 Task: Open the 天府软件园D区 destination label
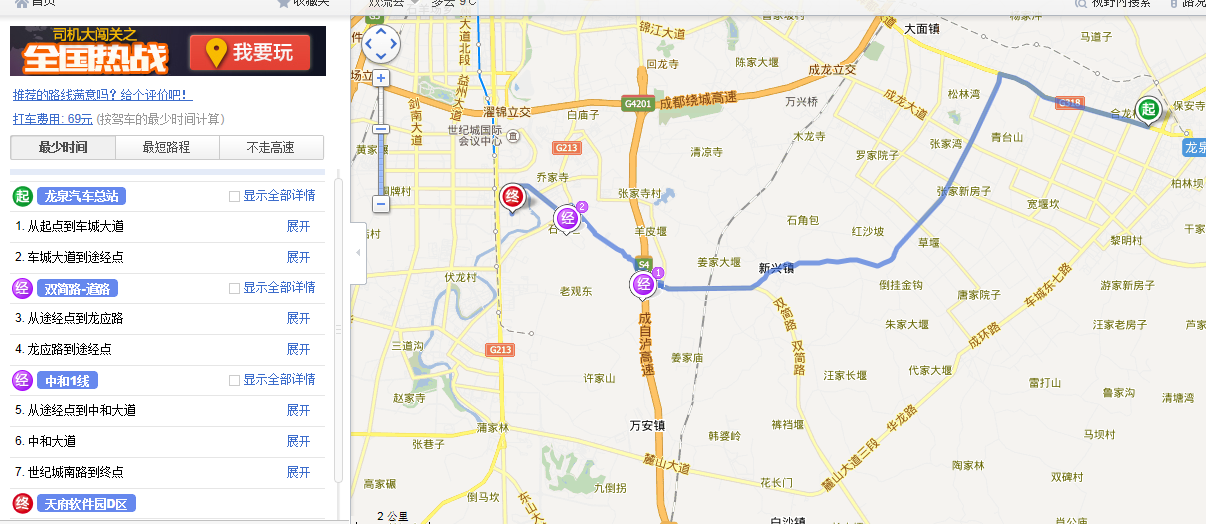tap(86, 503)
